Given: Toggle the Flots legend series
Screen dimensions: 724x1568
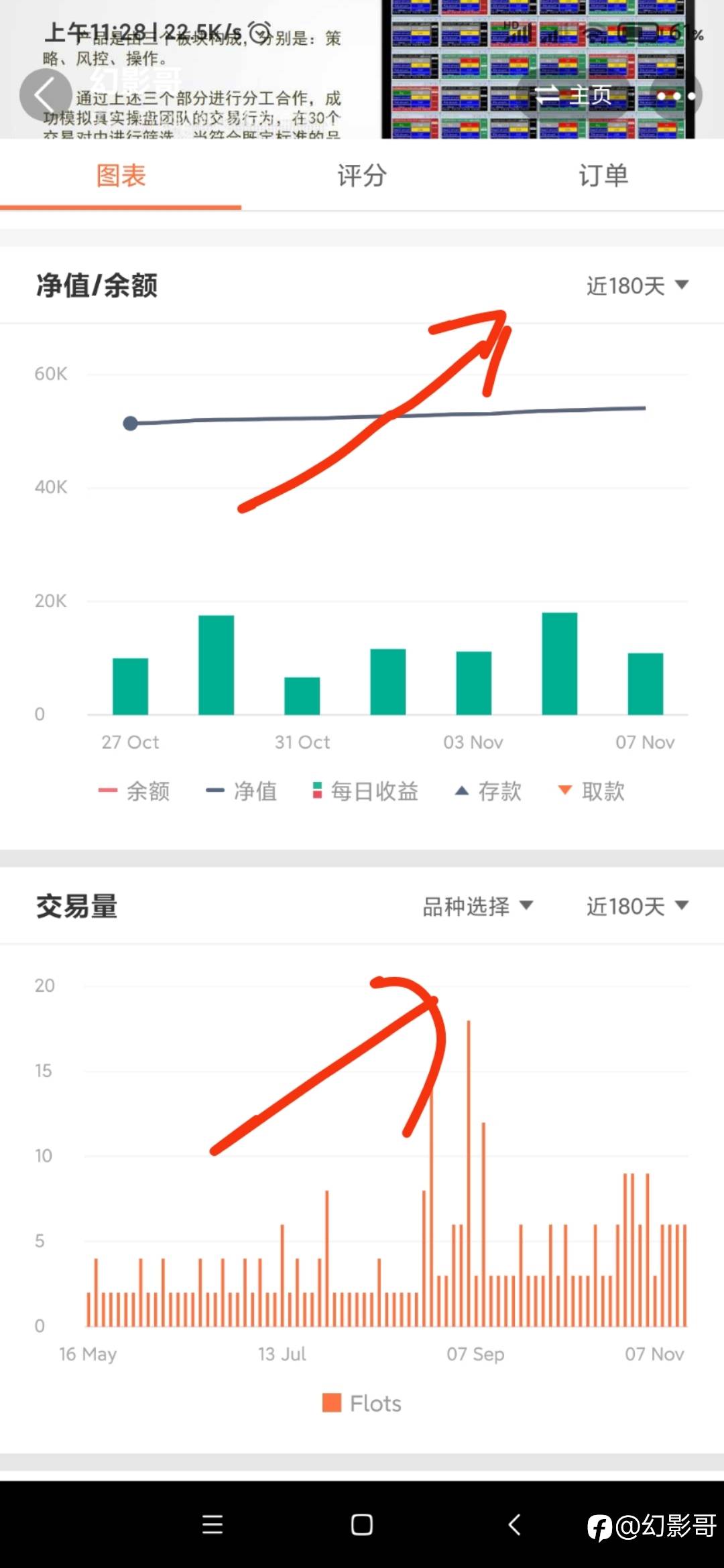Looking at the screenshot, I should click(362, 1403).
